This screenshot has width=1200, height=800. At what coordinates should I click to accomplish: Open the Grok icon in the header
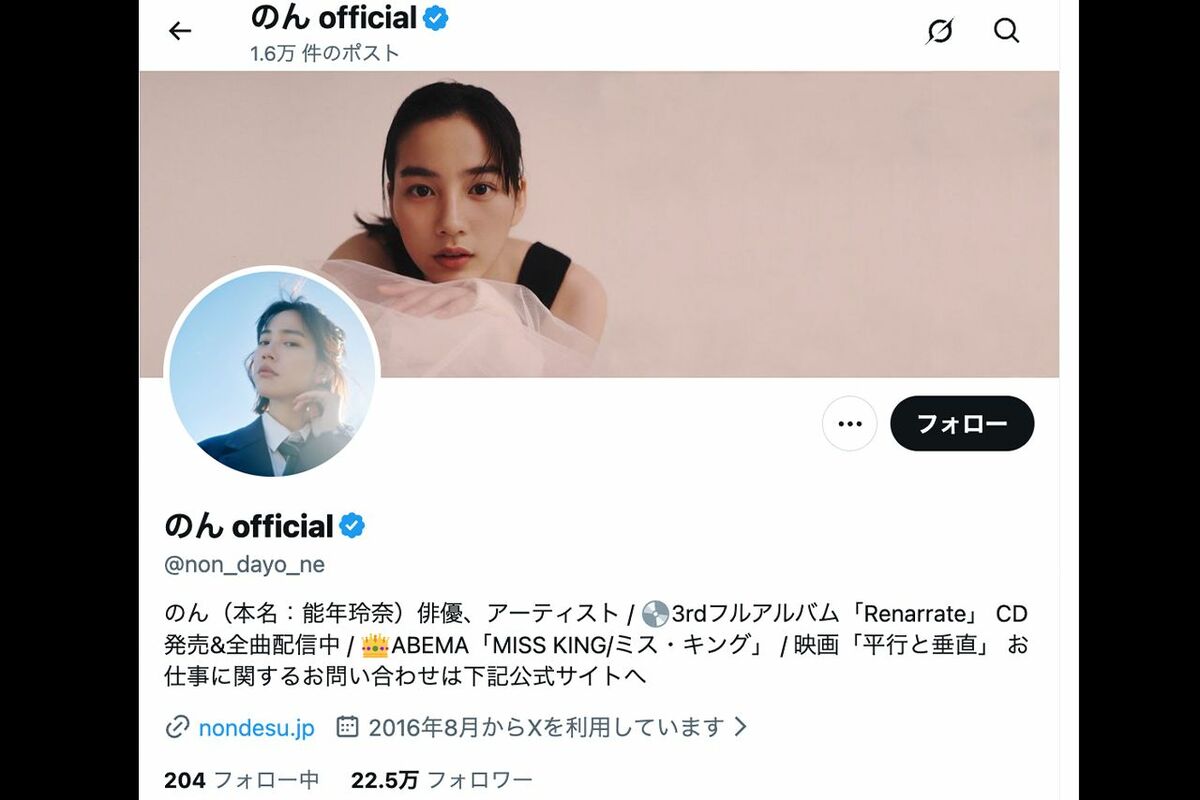coord(939,31)
